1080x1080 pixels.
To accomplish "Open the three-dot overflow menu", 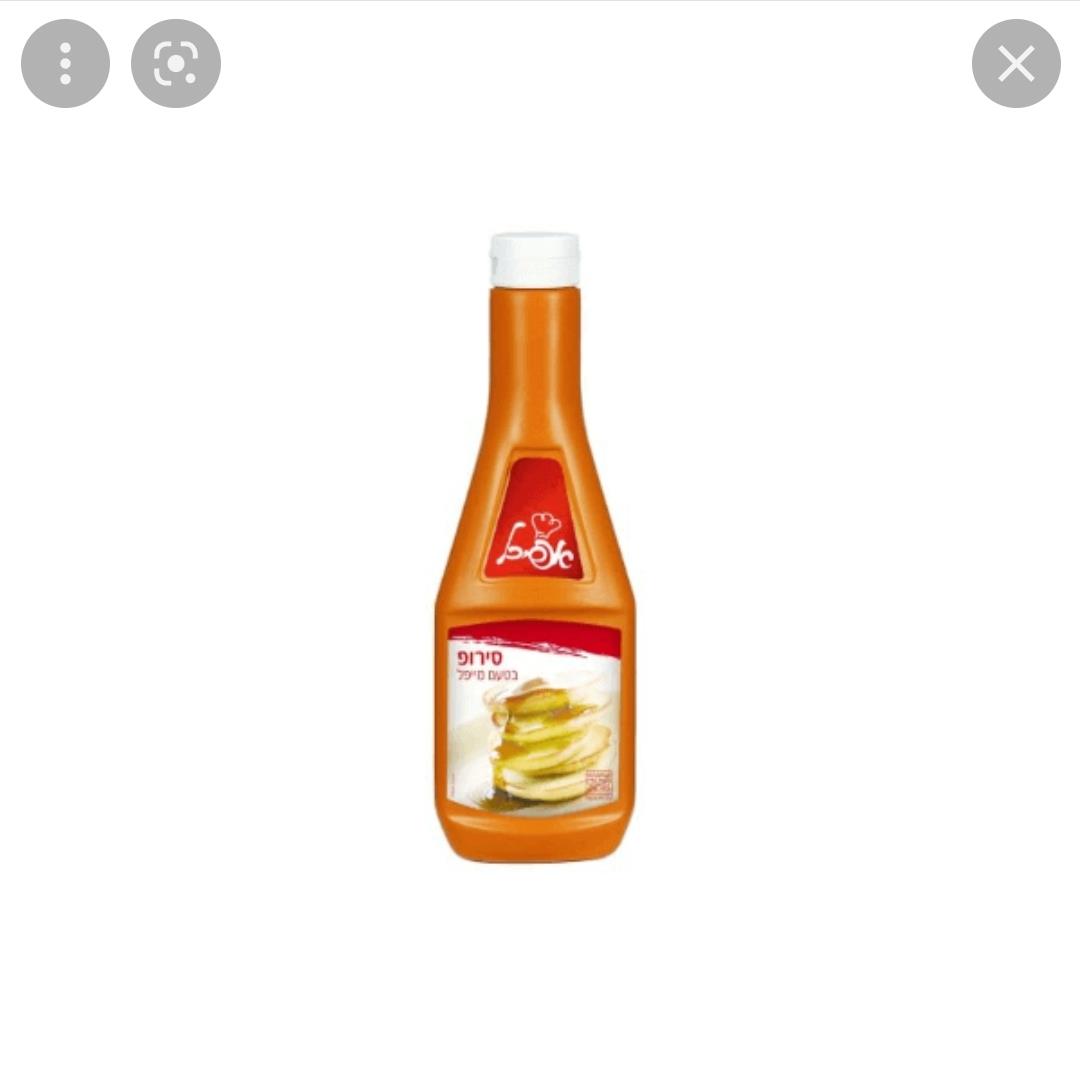I will click(x=65, y=64).
